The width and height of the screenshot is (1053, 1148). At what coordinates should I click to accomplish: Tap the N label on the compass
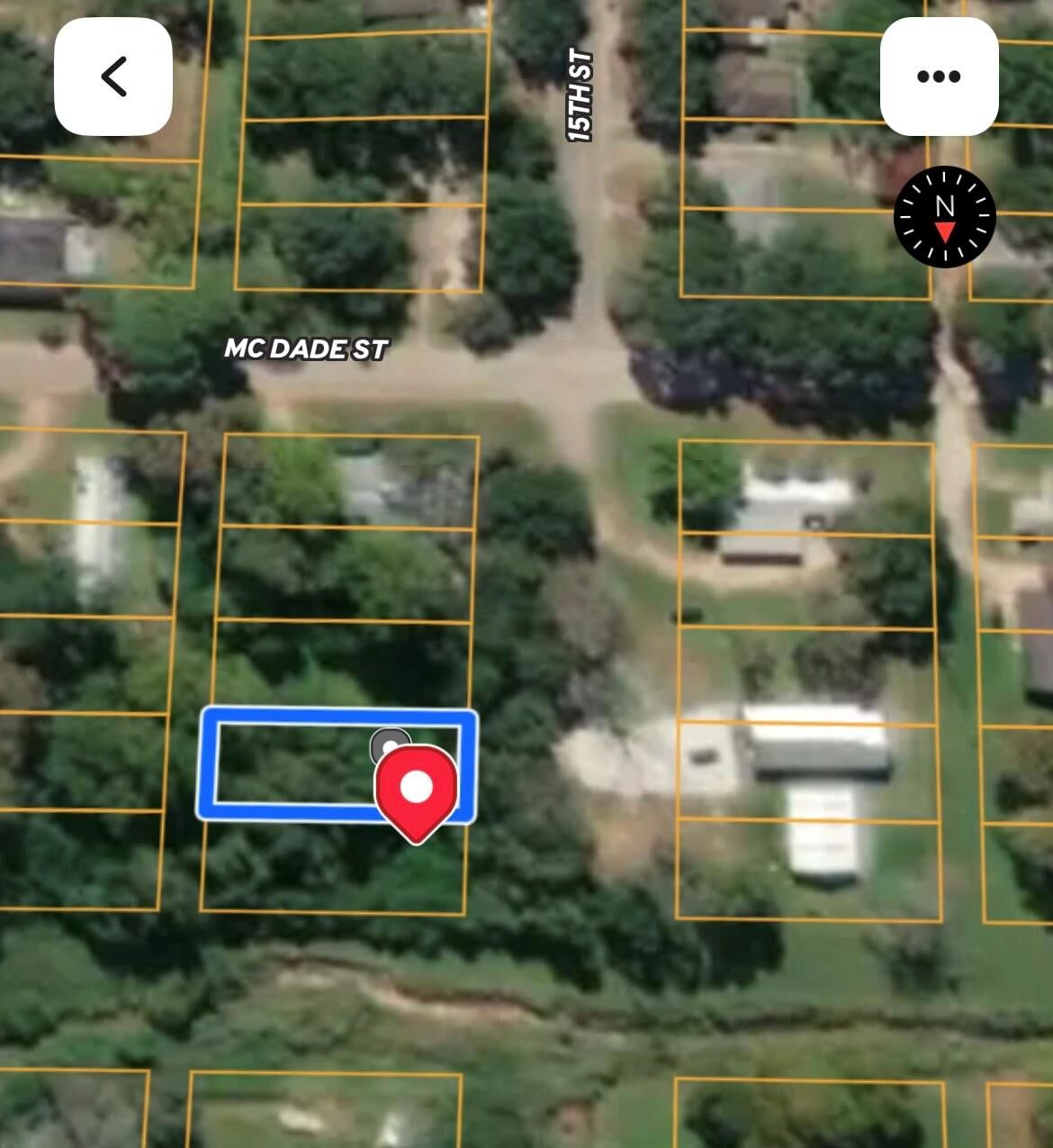pyautogui.click(x=944, y=205)
